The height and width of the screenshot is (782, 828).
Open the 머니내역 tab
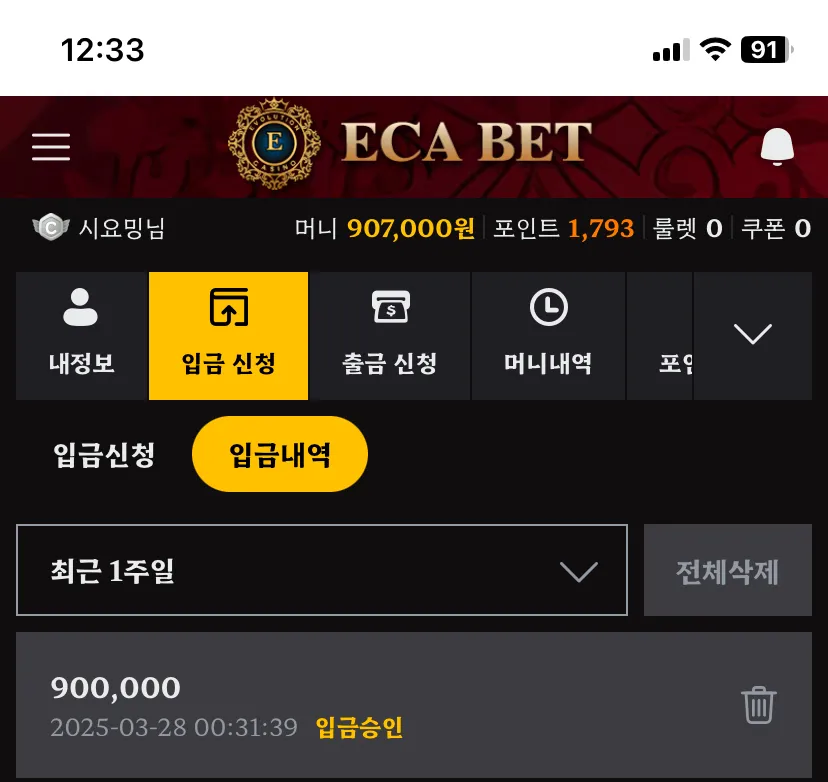548,336
